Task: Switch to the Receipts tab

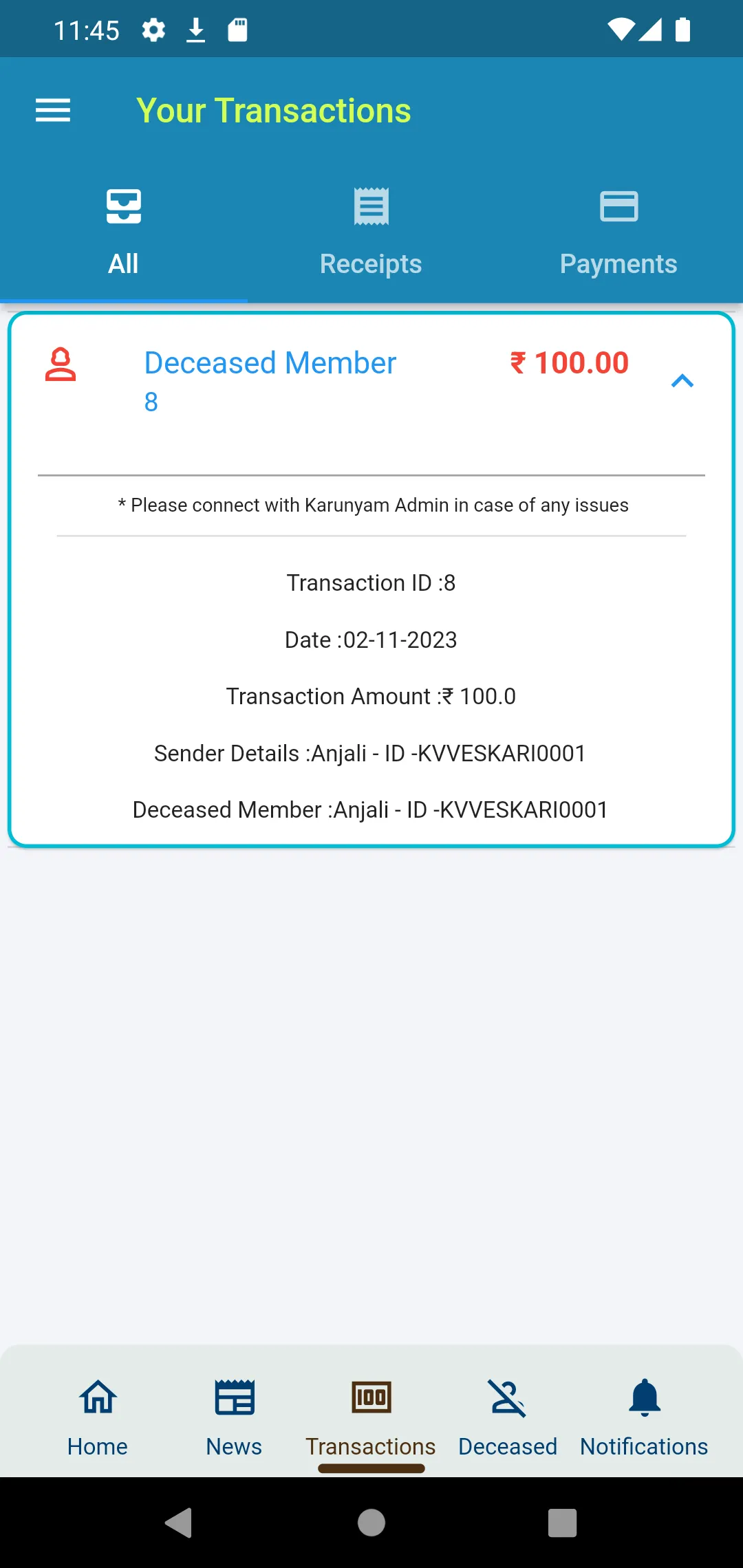Action: pyautogui.click(x=371, y=234)
